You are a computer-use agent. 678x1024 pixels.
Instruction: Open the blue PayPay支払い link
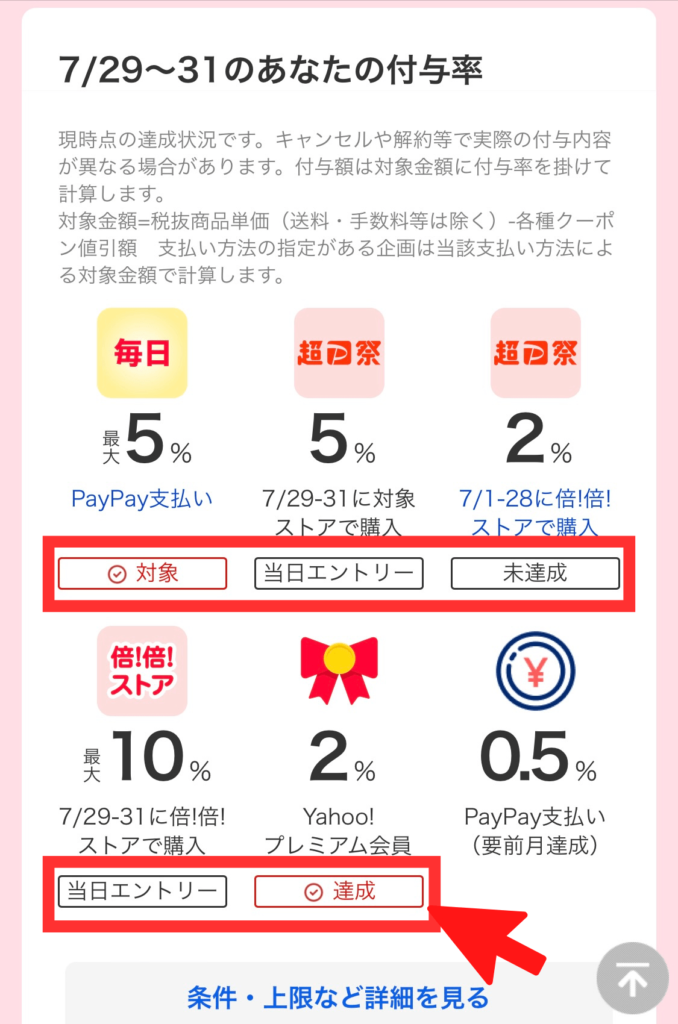pyautogui.click(x=143, y=498)
